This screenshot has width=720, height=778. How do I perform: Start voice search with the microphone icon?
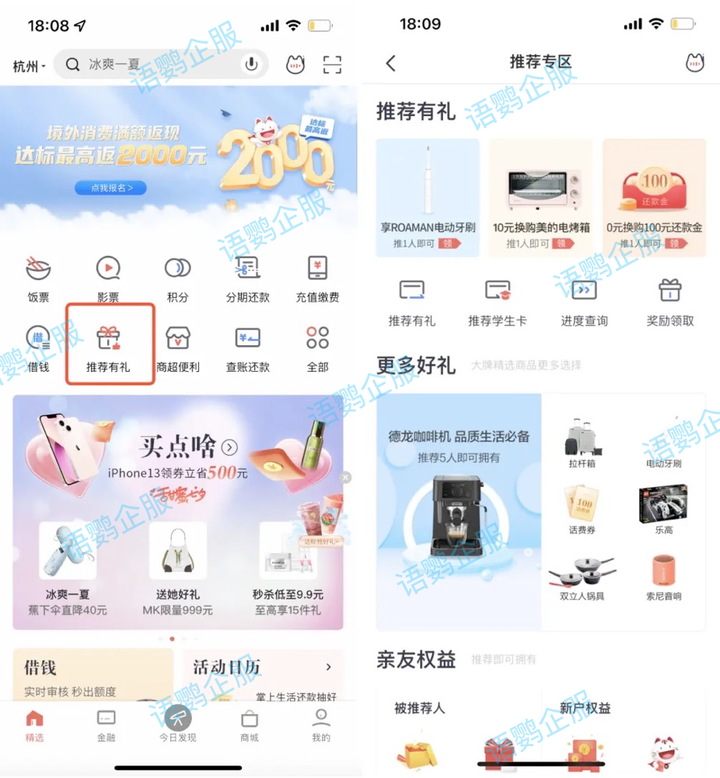click(x=251, y=65)
